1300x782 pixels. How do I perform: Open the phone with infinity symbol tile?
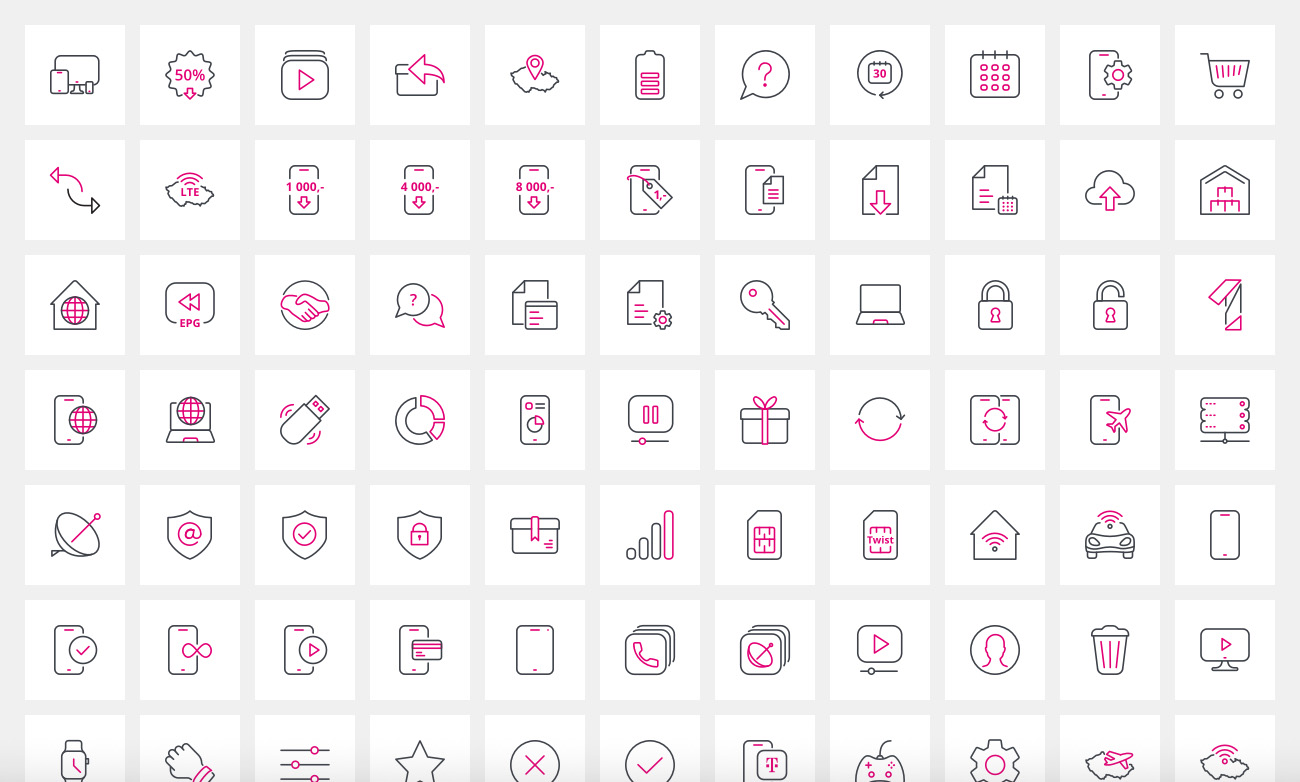pos(190,650)
